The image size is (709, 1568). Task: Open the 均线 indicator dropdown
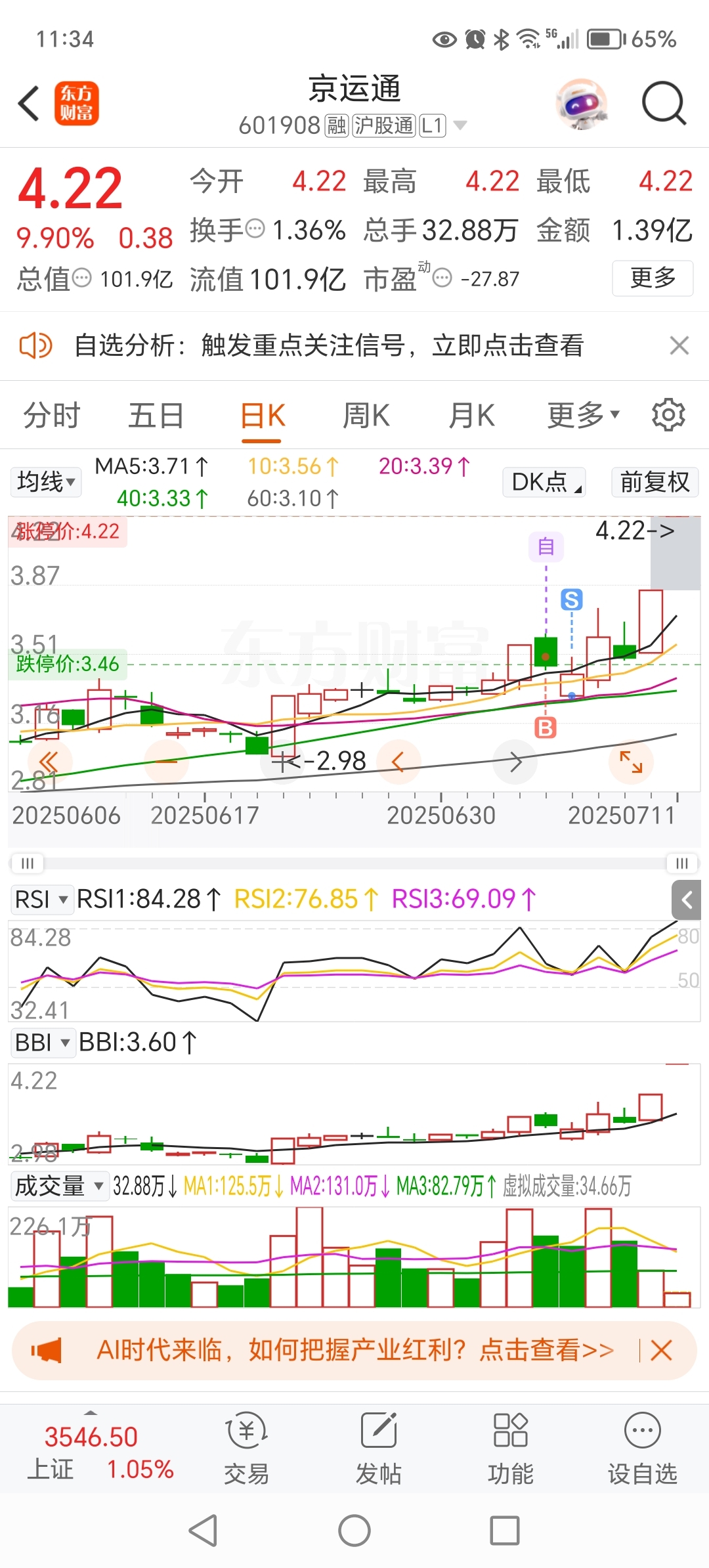pos(45,482)
